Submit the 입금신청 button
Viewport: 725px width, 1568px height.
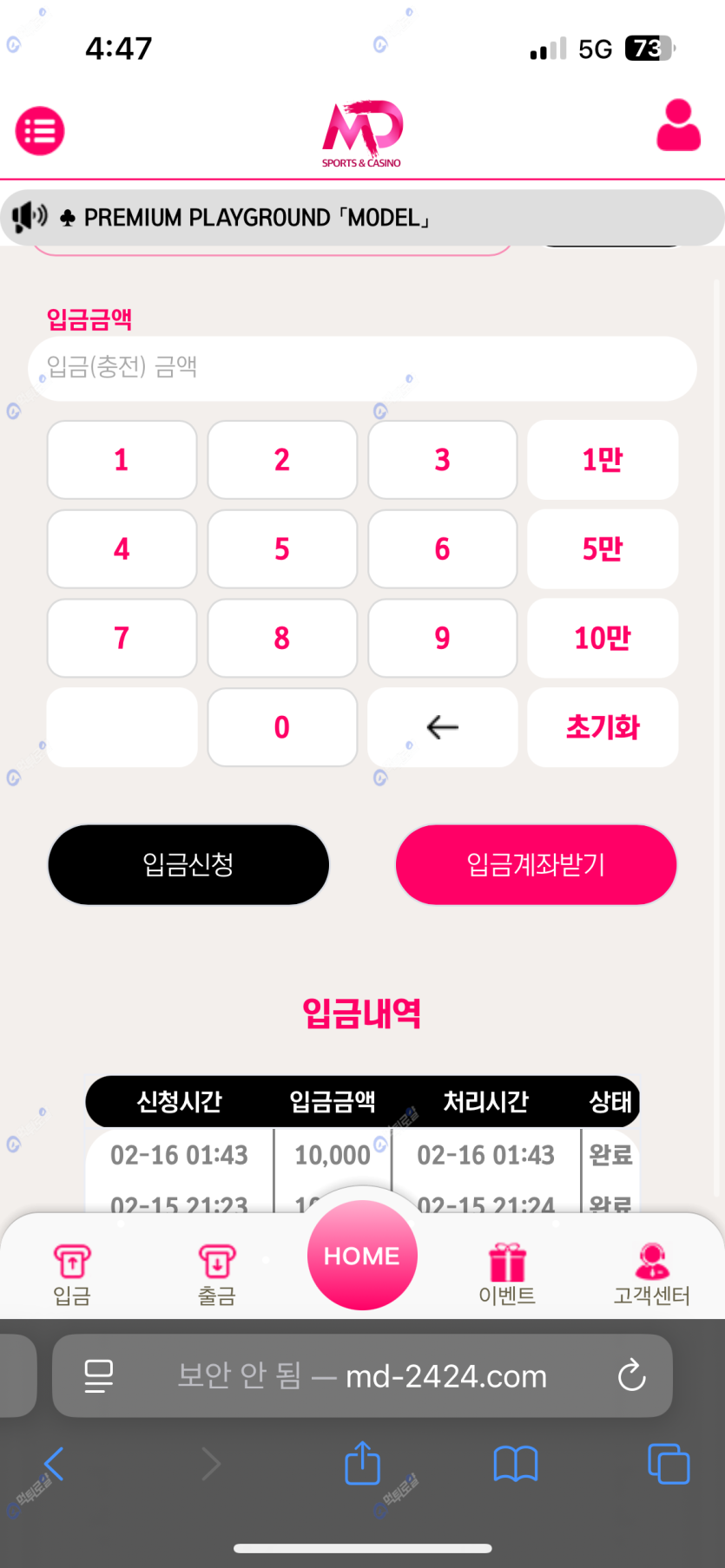pos(188,864)
